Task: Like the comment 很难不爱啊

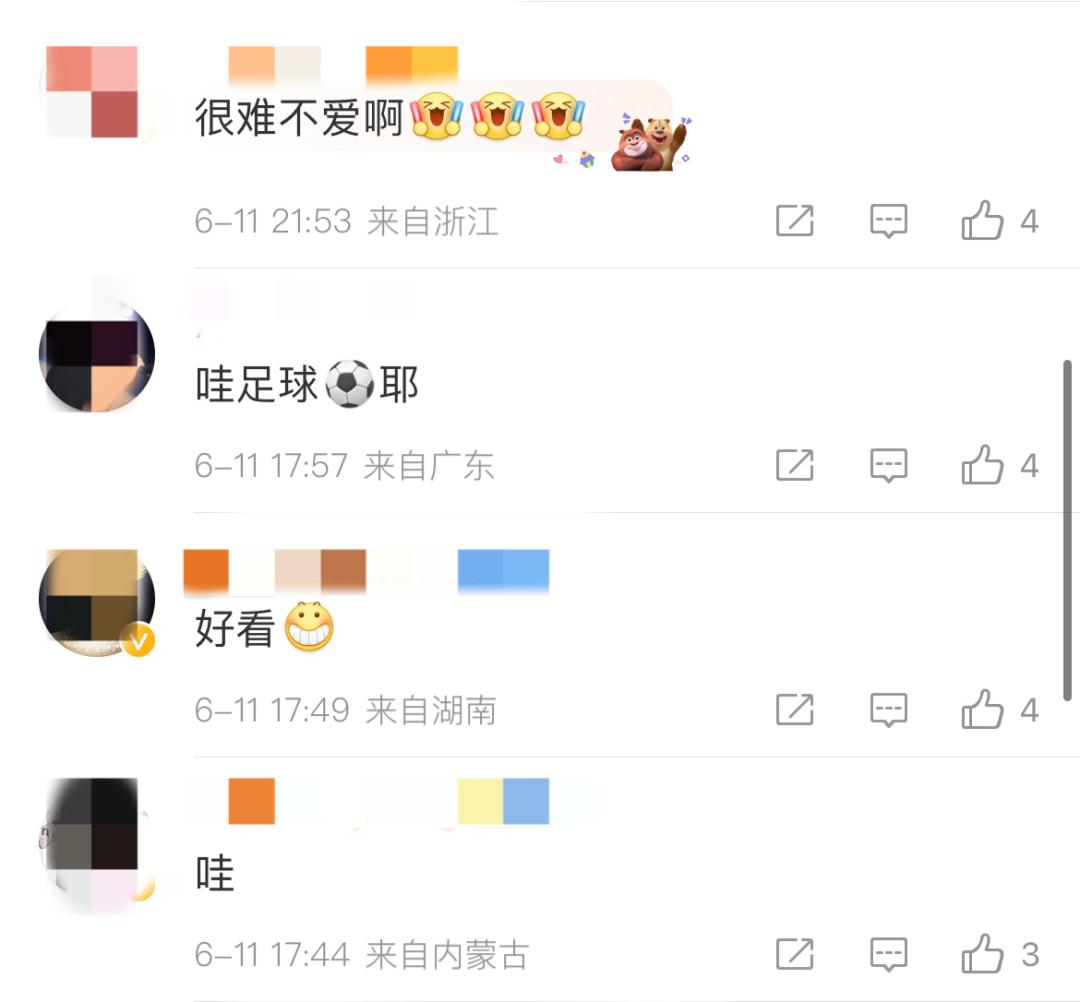Action: click(x=983, y=221)
